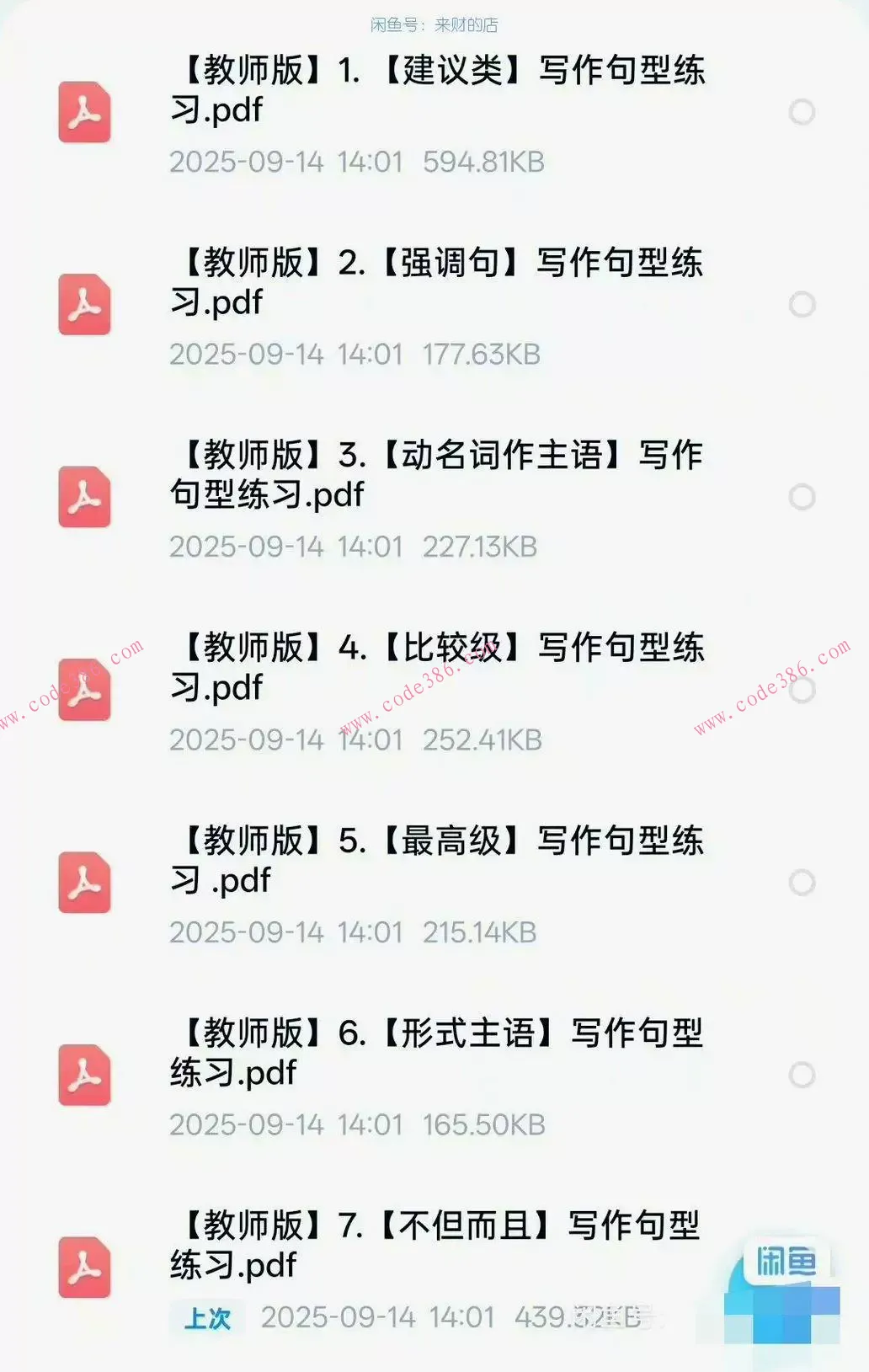Open the 【强调句】写作句型练习 PDF file
The image size is (869, 1372).
point(438,284)
